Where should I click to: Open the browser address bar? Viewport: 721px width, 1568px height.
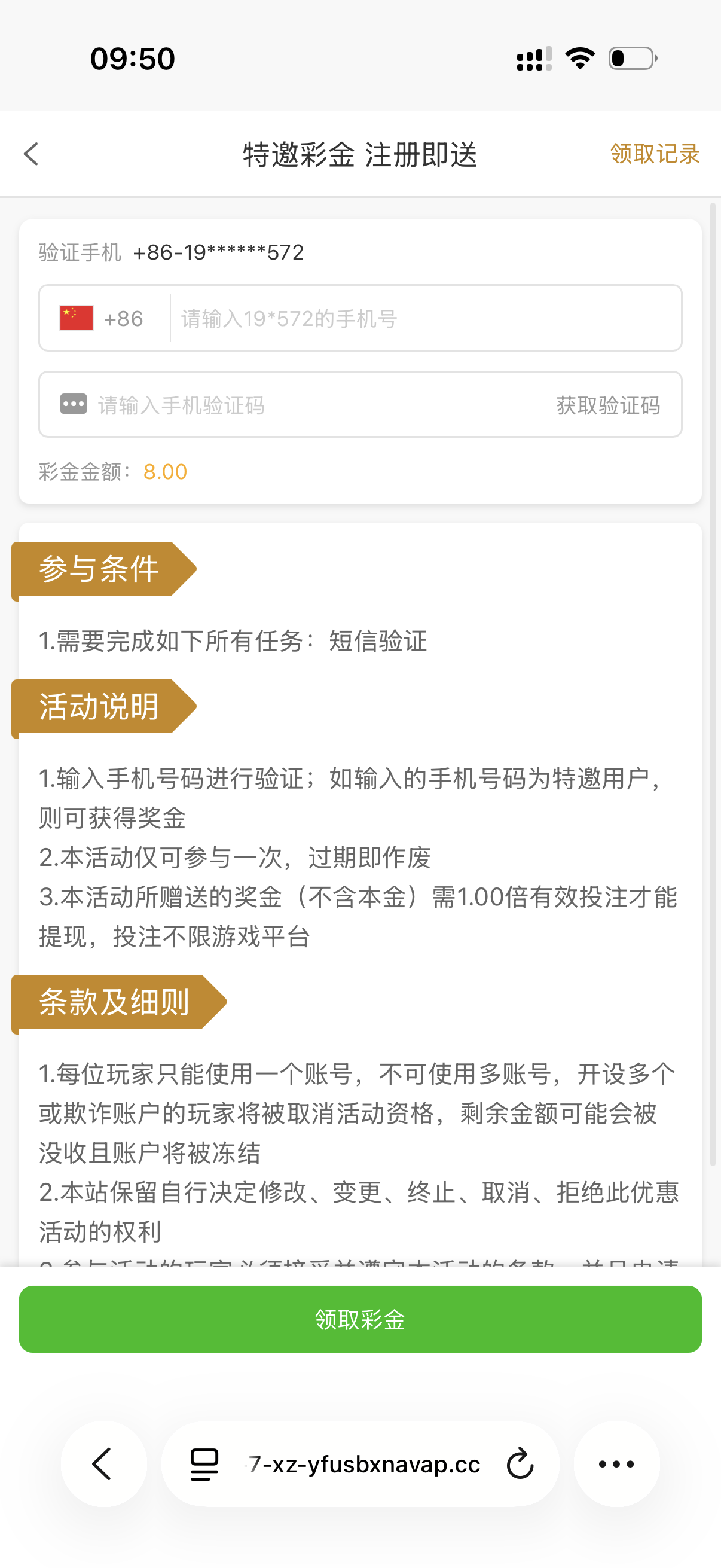[x=364, y=1464]
